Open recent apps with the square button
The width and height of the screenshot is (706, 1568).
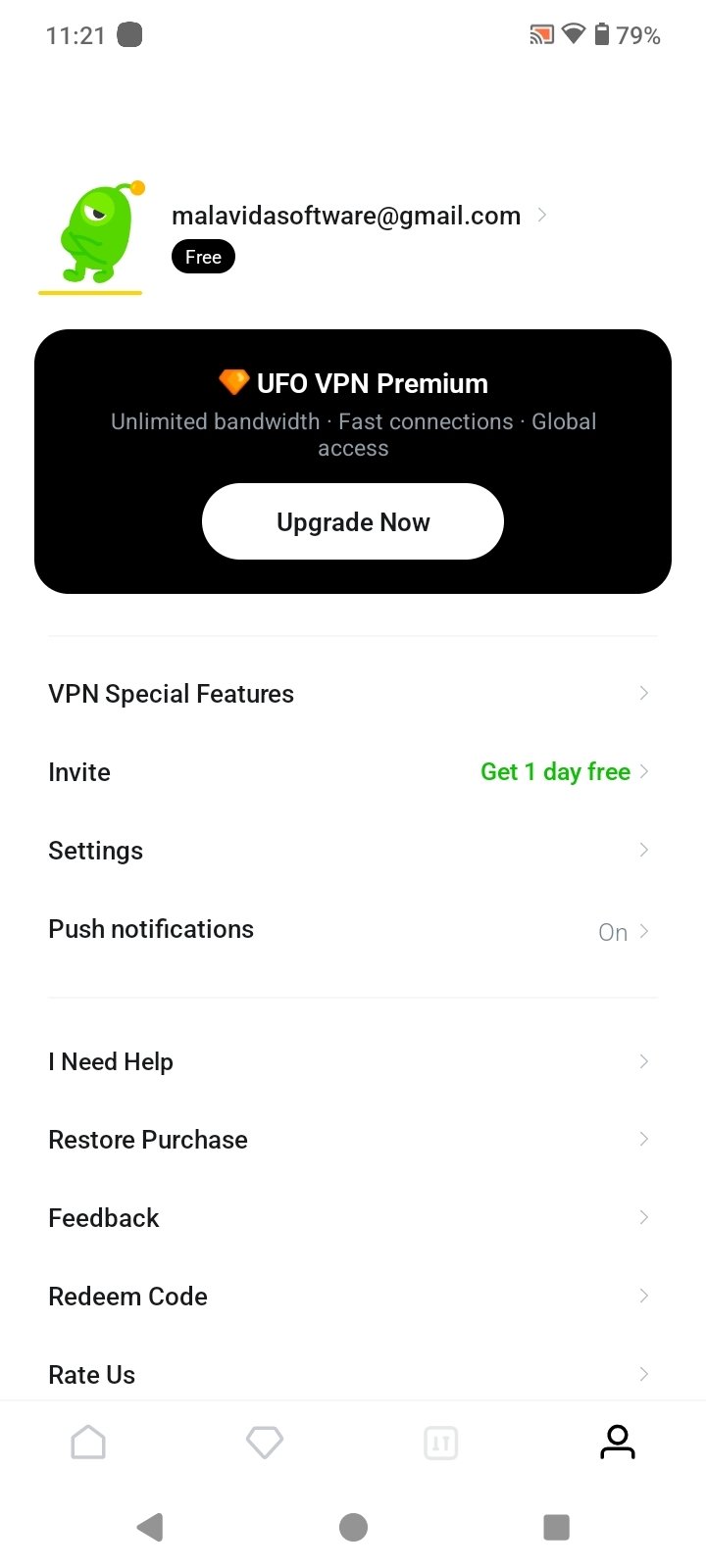tap(556, 1527)
